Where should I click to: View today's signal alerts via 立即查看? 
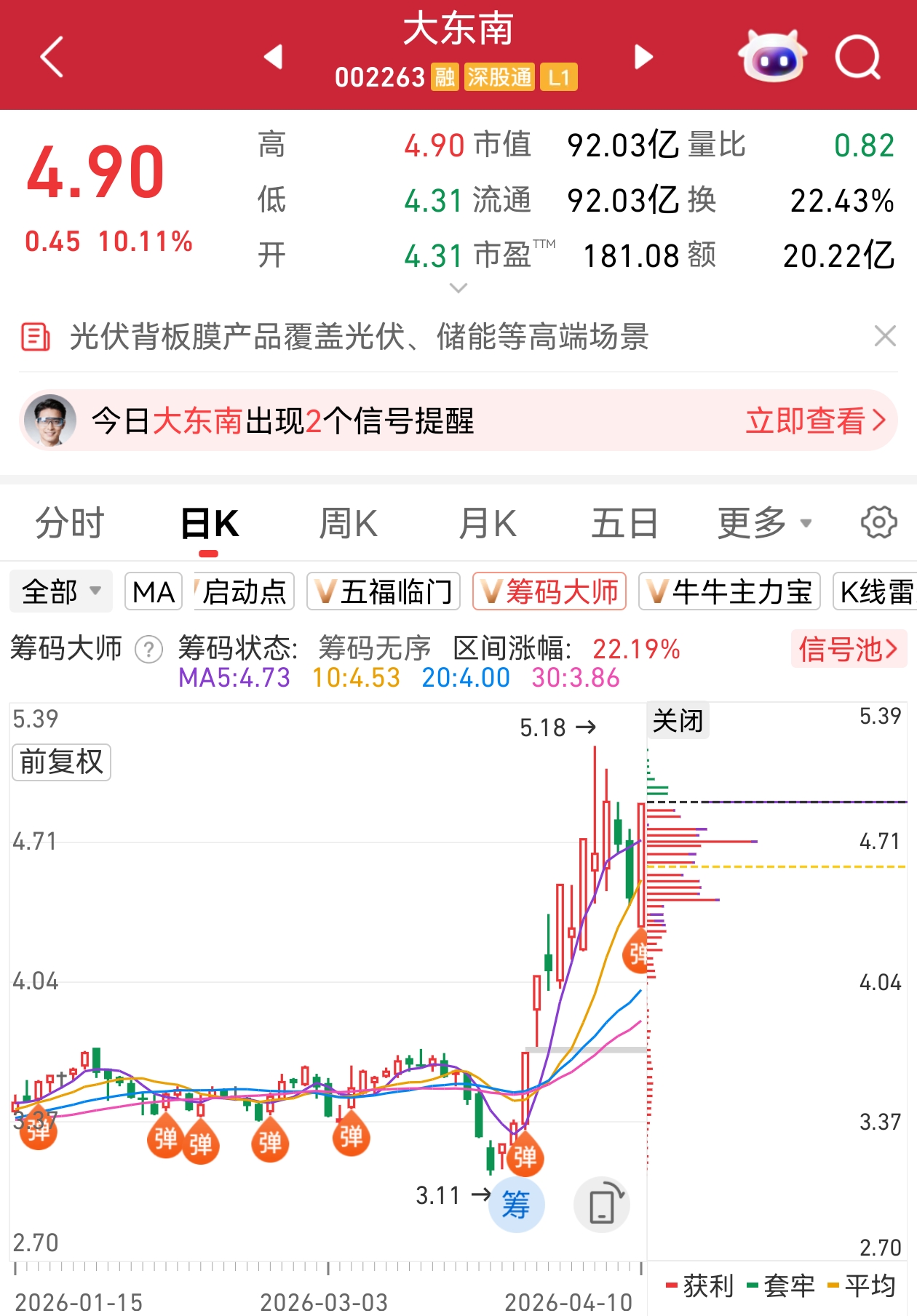[x=815, y=420]
